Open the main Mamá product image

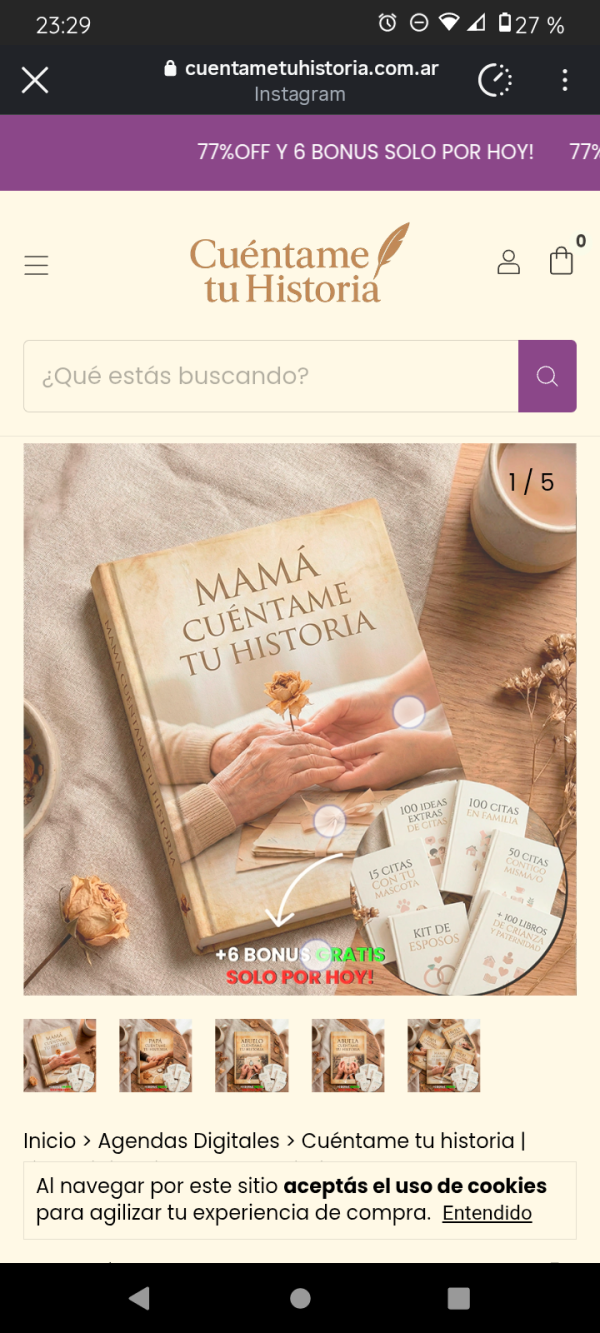(300, 719)
